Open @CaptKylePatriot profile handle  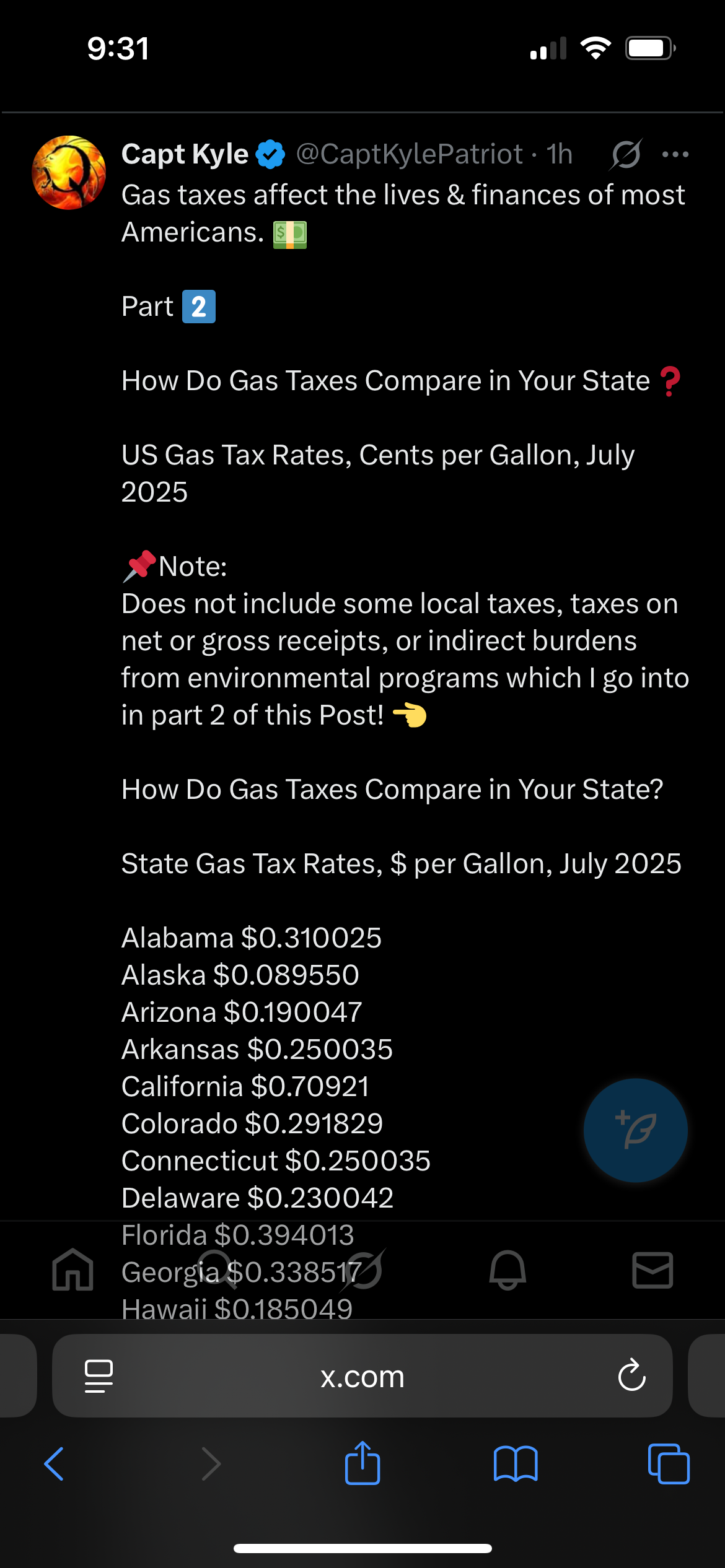tap(409, 154)
